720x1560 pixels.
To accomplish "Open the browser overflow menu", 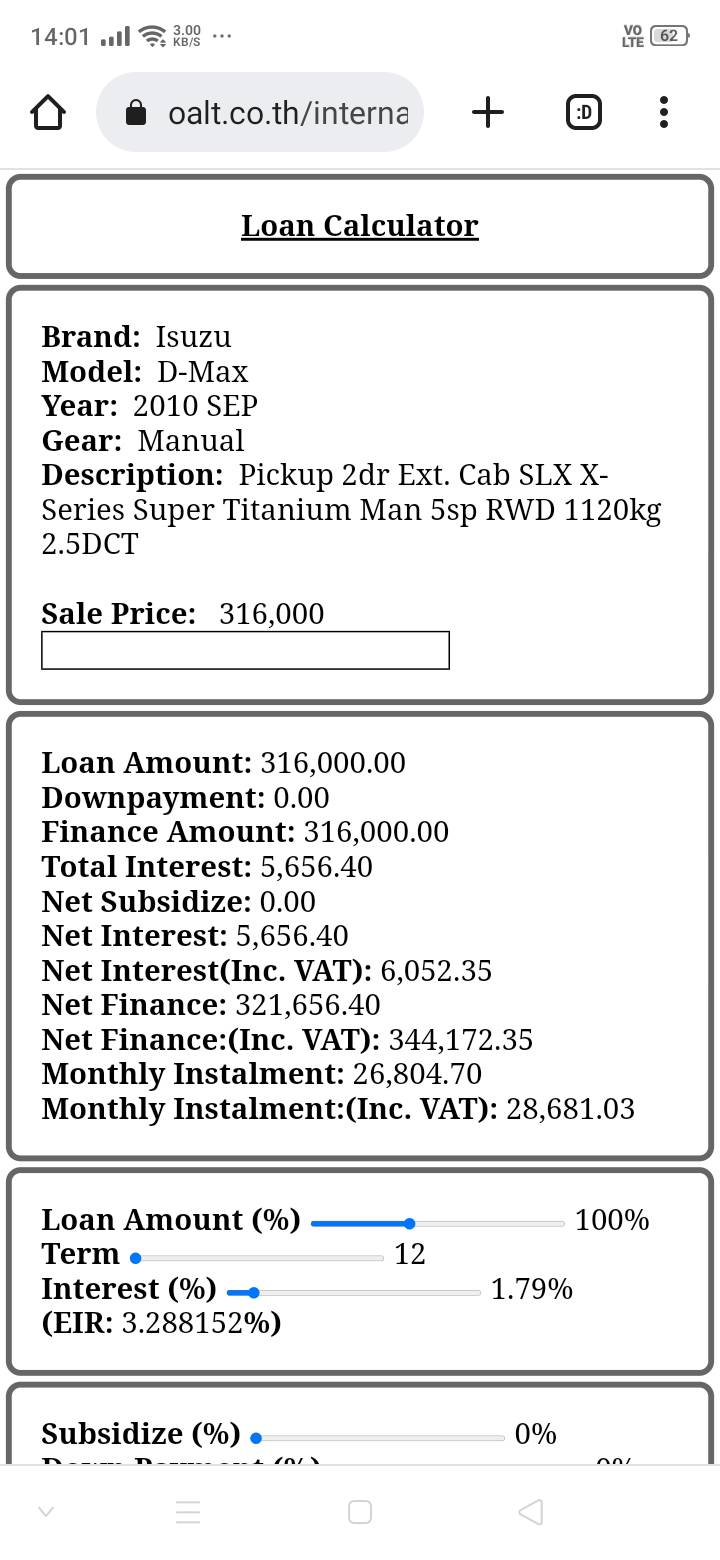I will (x=664, y=113).
